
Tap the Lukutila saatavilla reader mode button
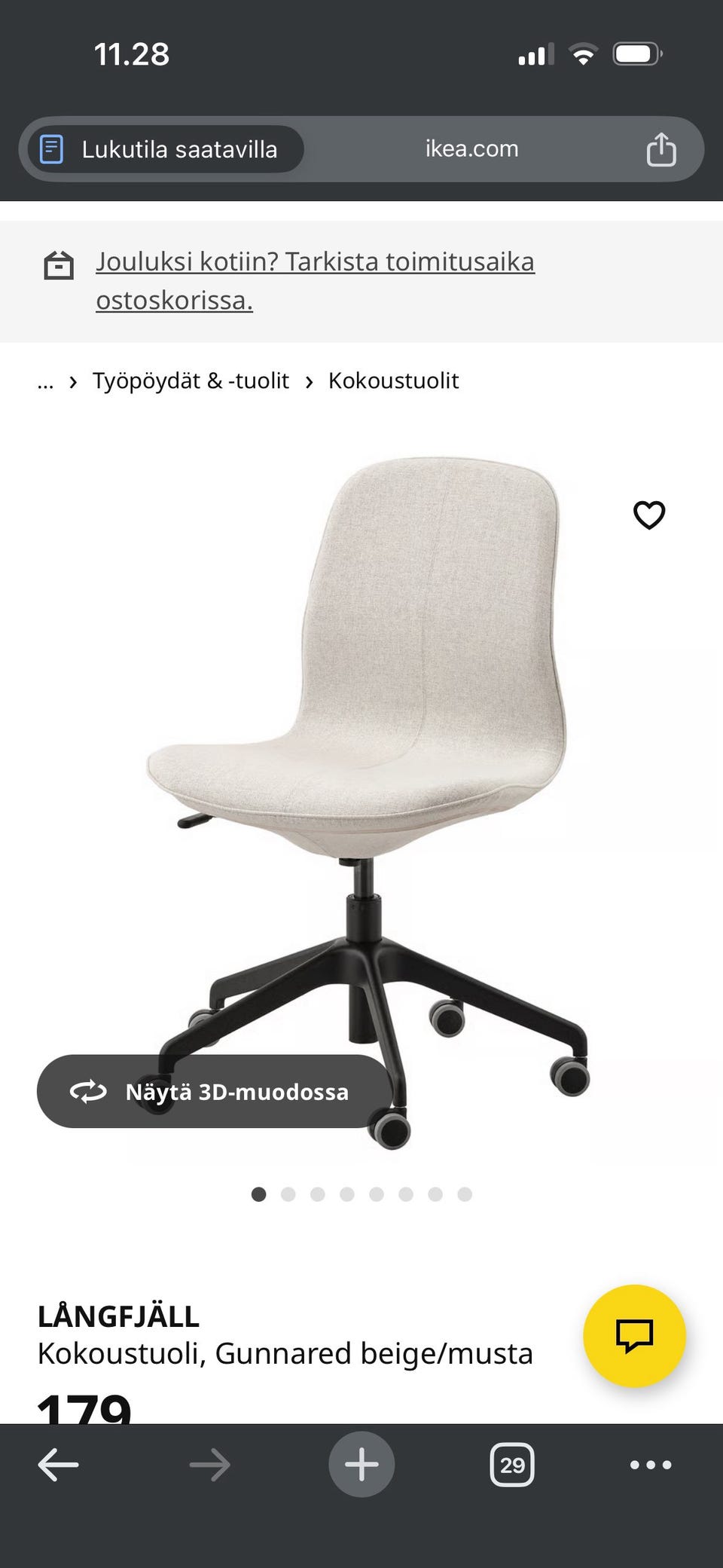pyautogui.click(x=166, y=149)
